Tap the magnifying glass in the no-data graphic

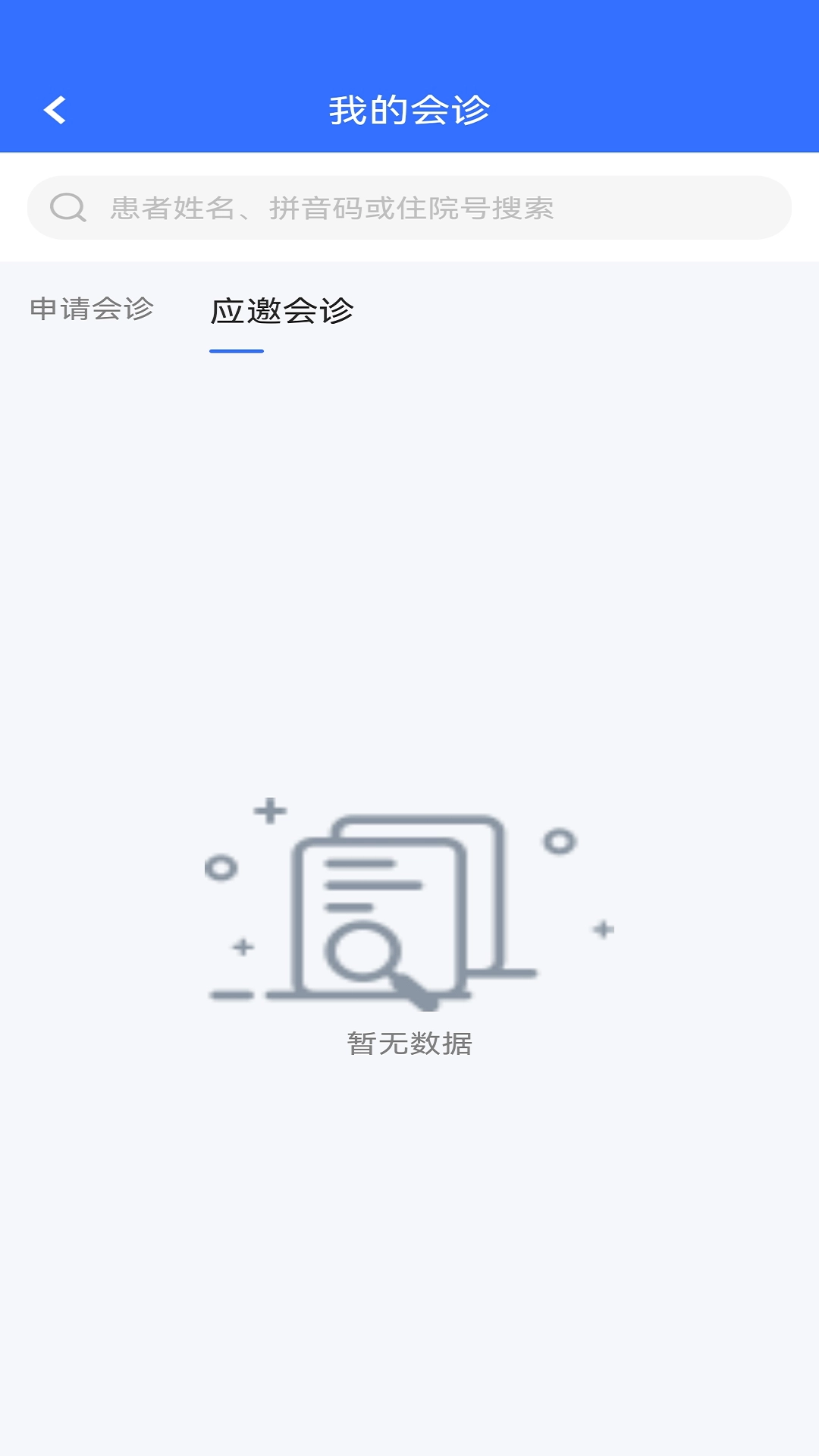(x=364, y=952)
